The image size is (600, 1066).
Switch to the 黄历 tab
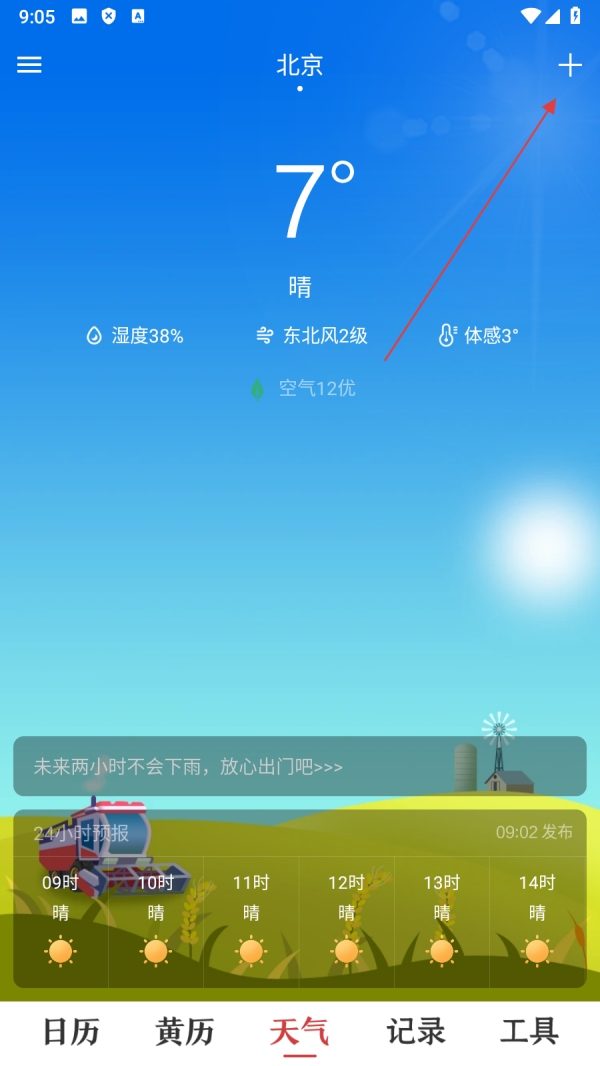tap(185, 1032)
